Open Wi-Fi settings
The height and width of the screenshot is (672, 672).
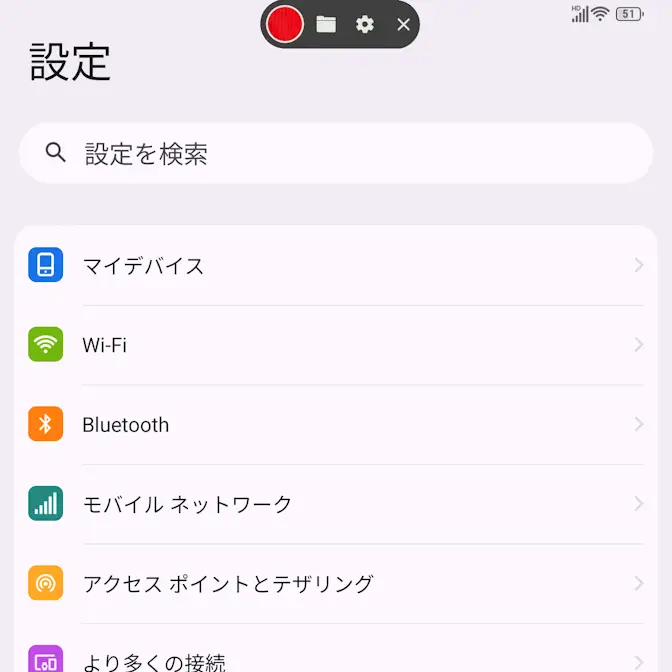[x=335, y=345]
